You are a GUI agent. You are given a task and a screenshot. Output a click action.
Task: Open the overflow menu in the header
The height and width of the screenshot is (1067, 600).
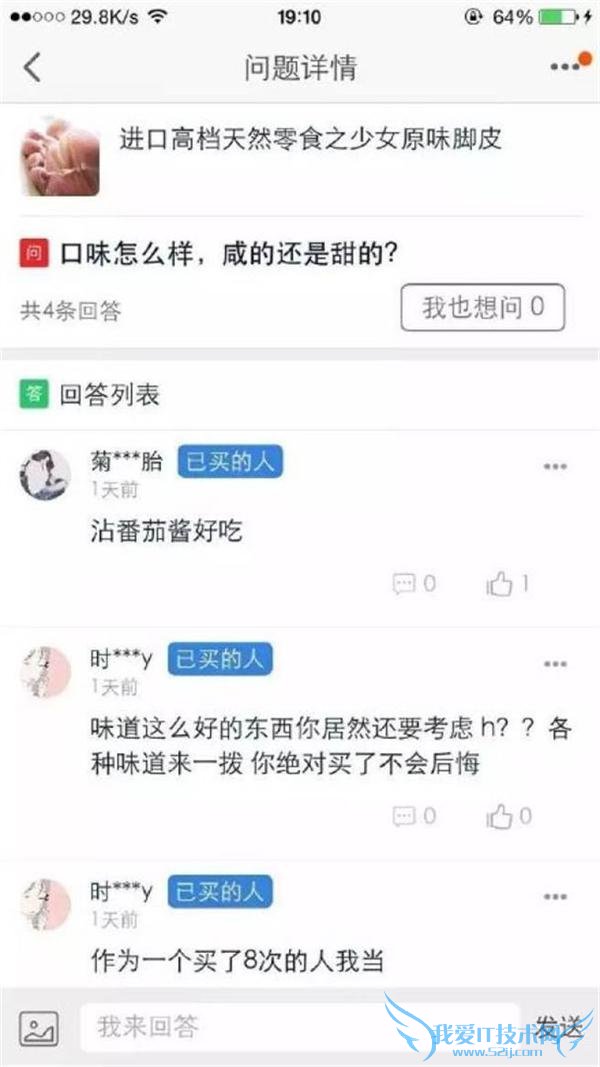565,66
